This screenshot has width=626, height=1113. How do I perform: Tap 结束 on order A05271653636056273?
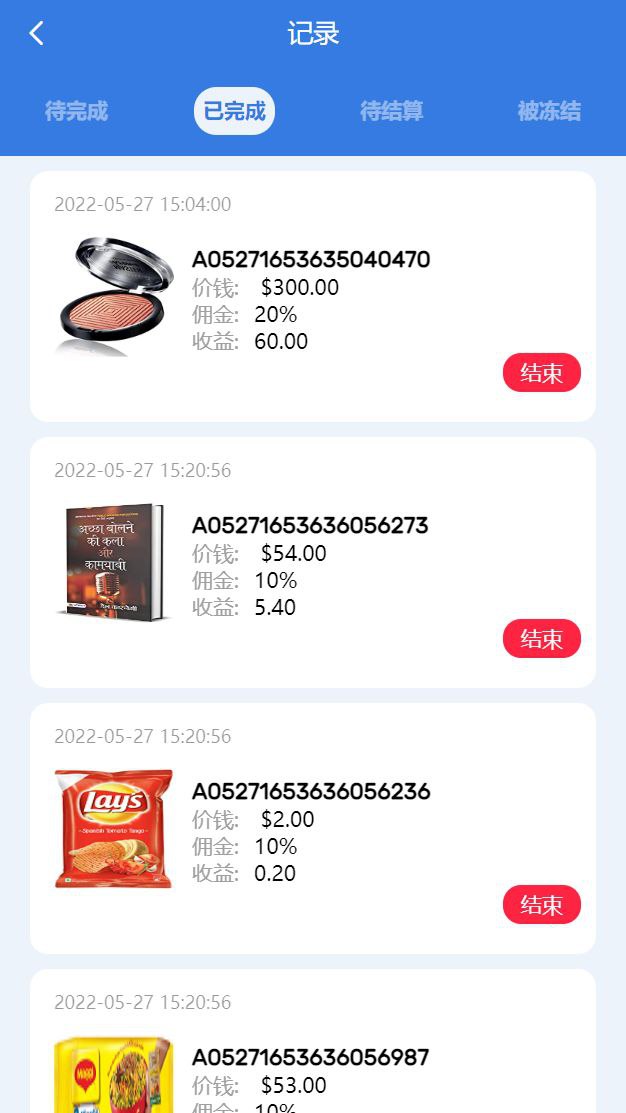541,639
